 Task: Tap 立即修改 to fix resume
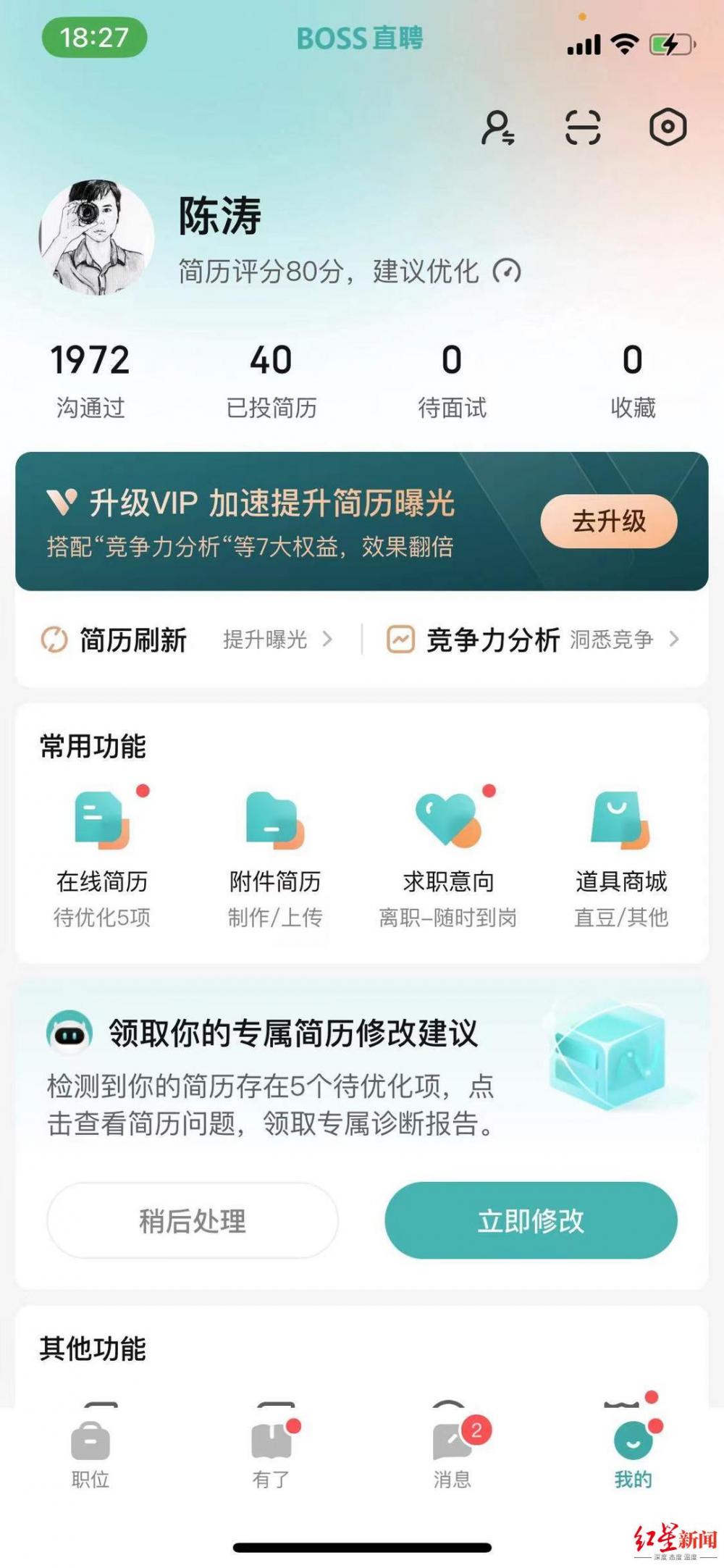coord(531,1220)
